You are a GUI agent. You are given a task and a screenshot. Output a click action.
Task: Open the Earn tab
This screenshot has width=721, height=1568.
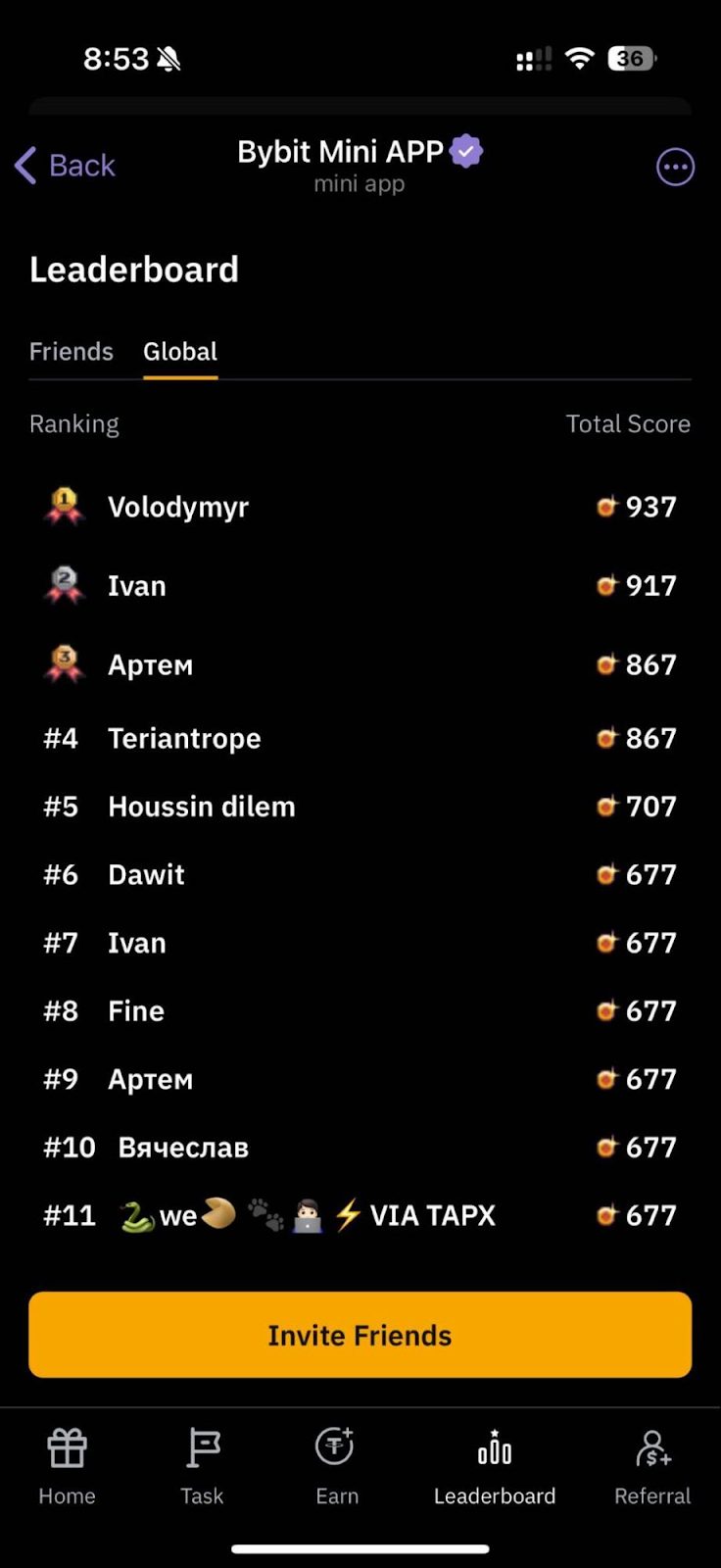point(336,1466)
